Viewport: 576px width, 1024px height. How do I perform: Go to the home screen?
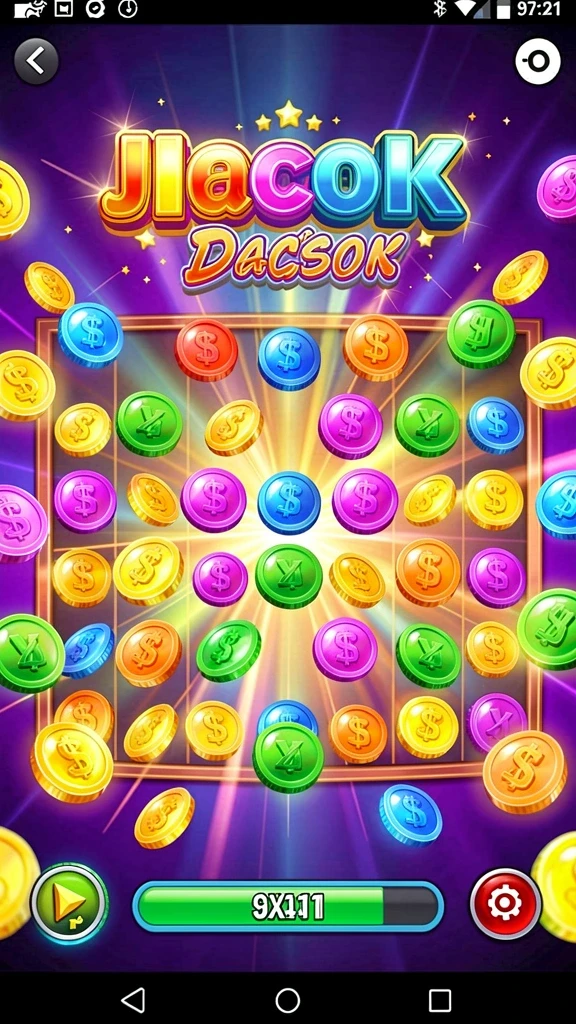pyautogui.click(x=287, y=999)
